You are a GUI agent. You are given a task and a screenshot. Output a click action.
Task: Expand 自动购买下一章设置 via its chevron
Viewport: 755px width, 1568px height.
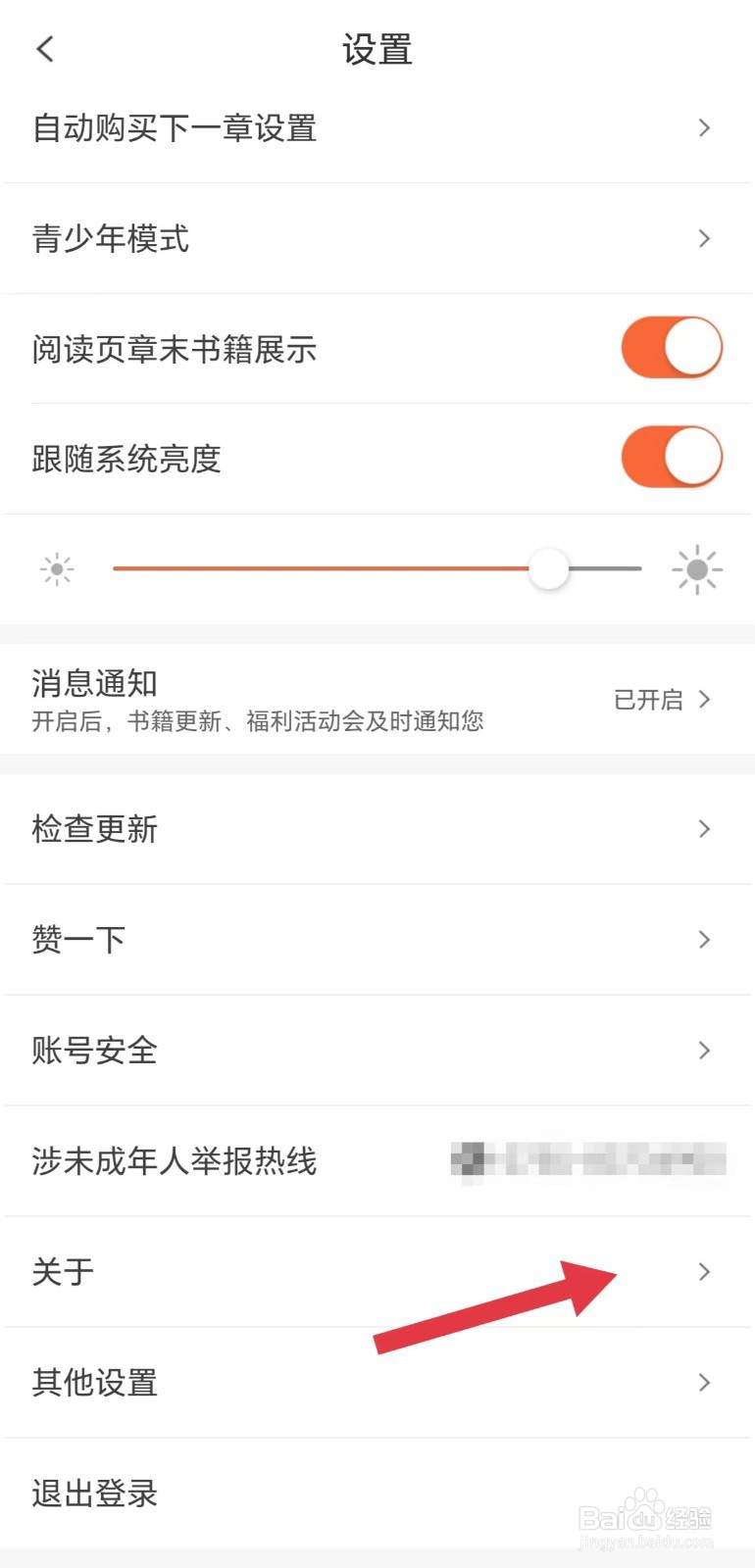(703, 127)
